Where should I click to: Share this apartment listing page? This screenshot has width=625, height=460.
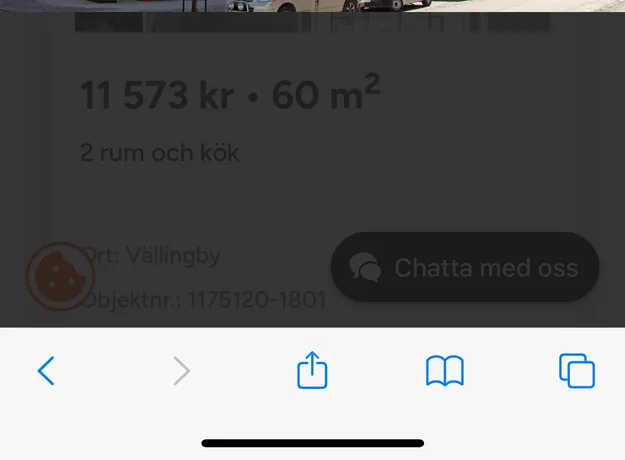click(312, 371)
